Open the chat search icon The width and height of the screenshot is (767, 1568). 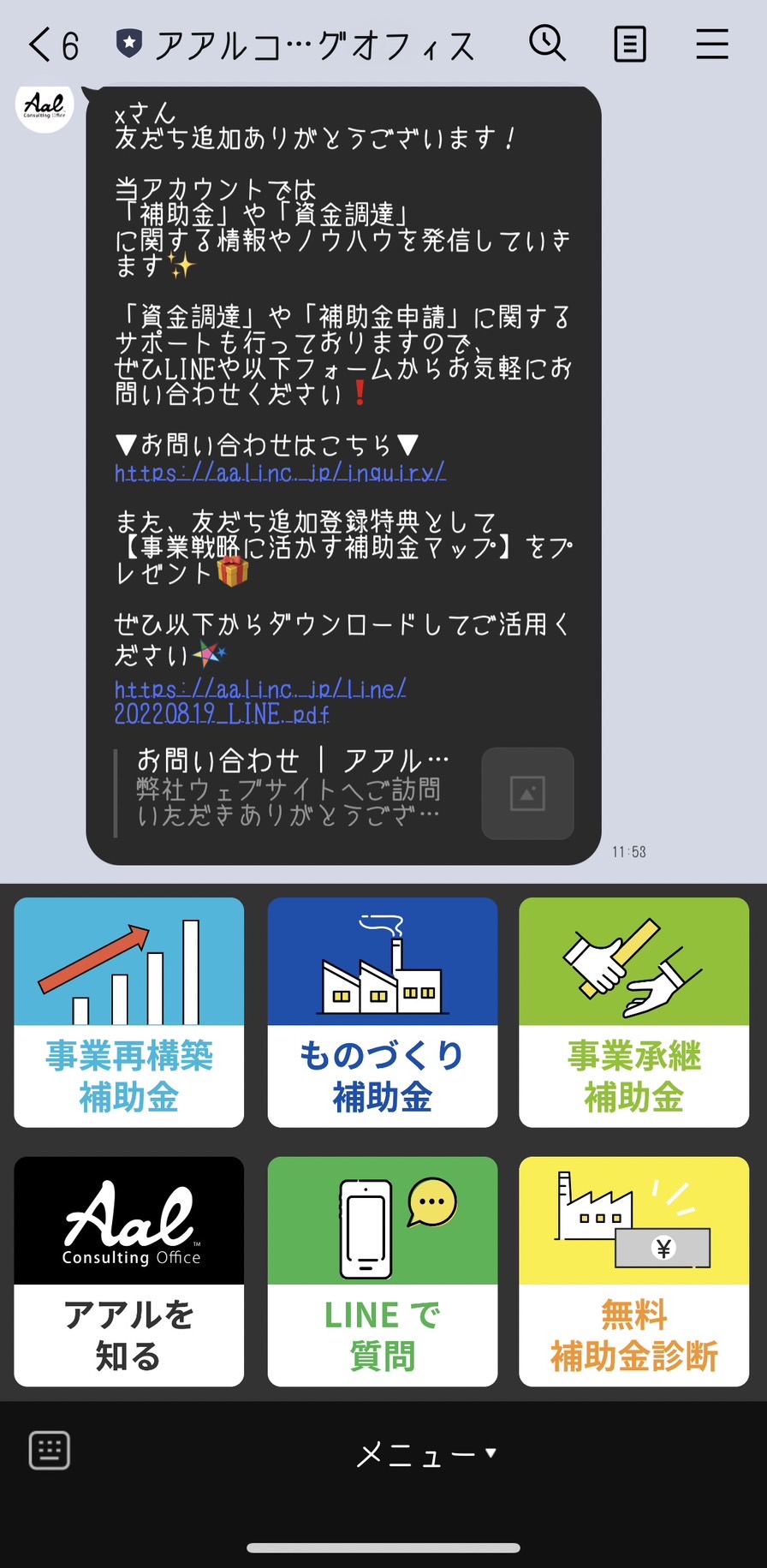[x=548, y=45]
